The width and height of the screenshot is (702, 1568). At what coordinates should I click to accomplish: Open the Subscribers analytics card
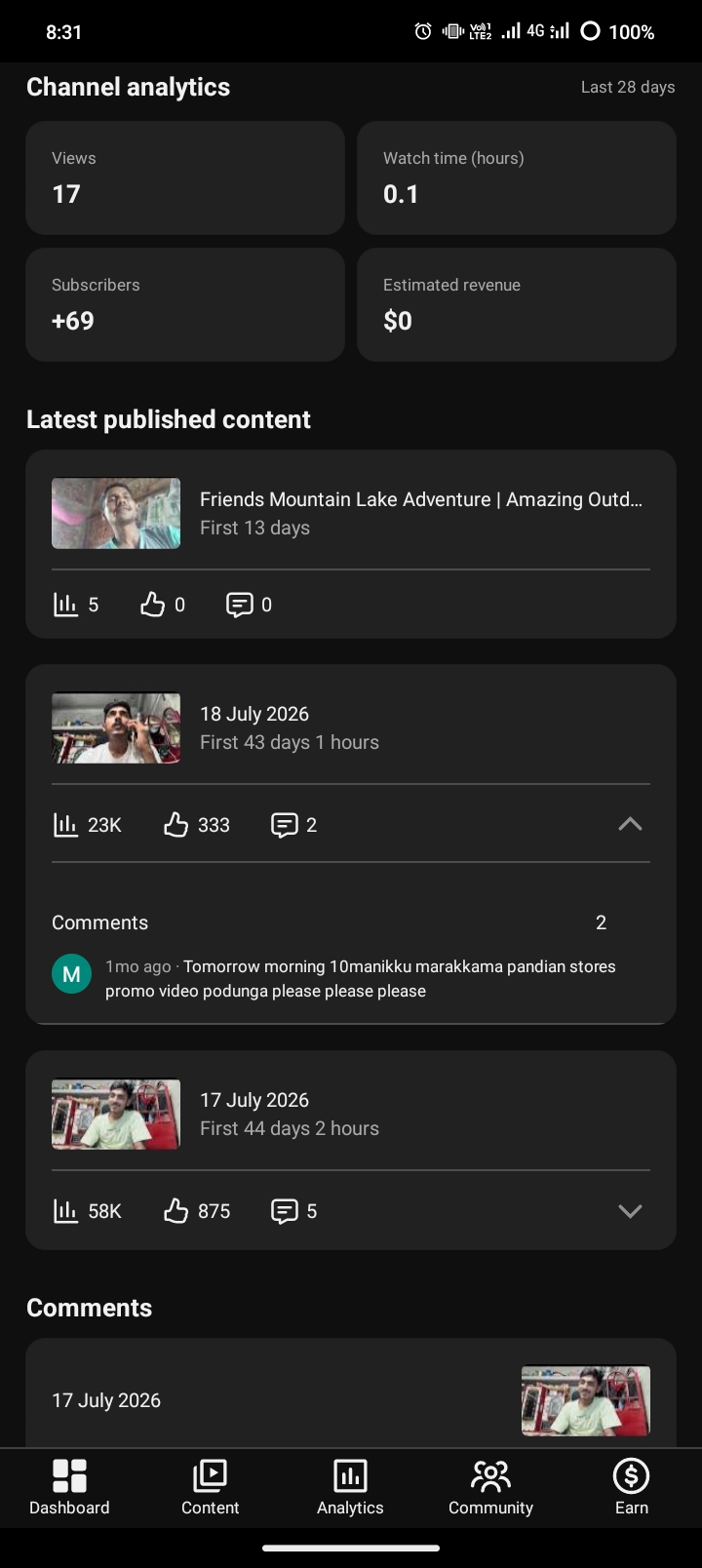point(185,304)
